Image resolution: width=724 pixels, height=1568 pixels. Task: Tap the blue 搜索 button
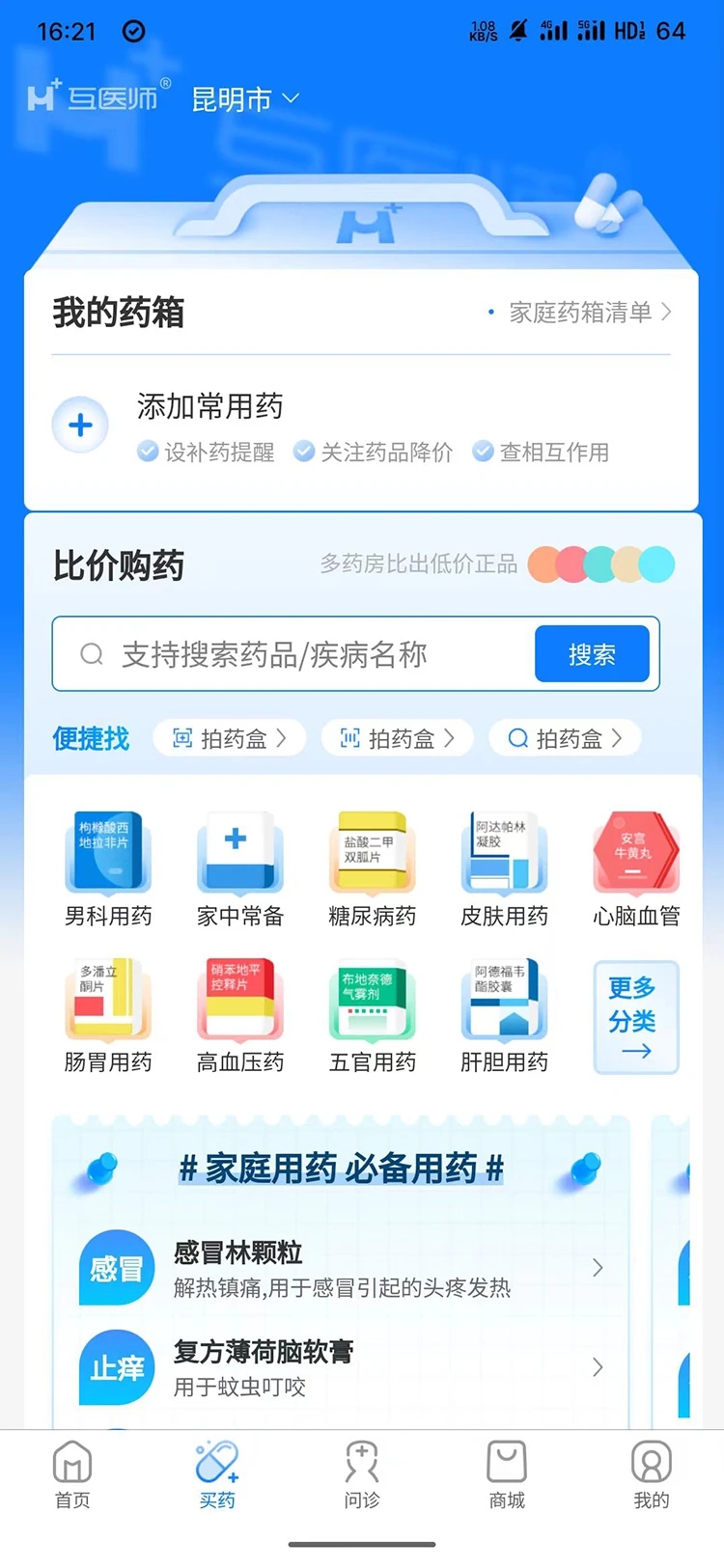pos(592,655)
